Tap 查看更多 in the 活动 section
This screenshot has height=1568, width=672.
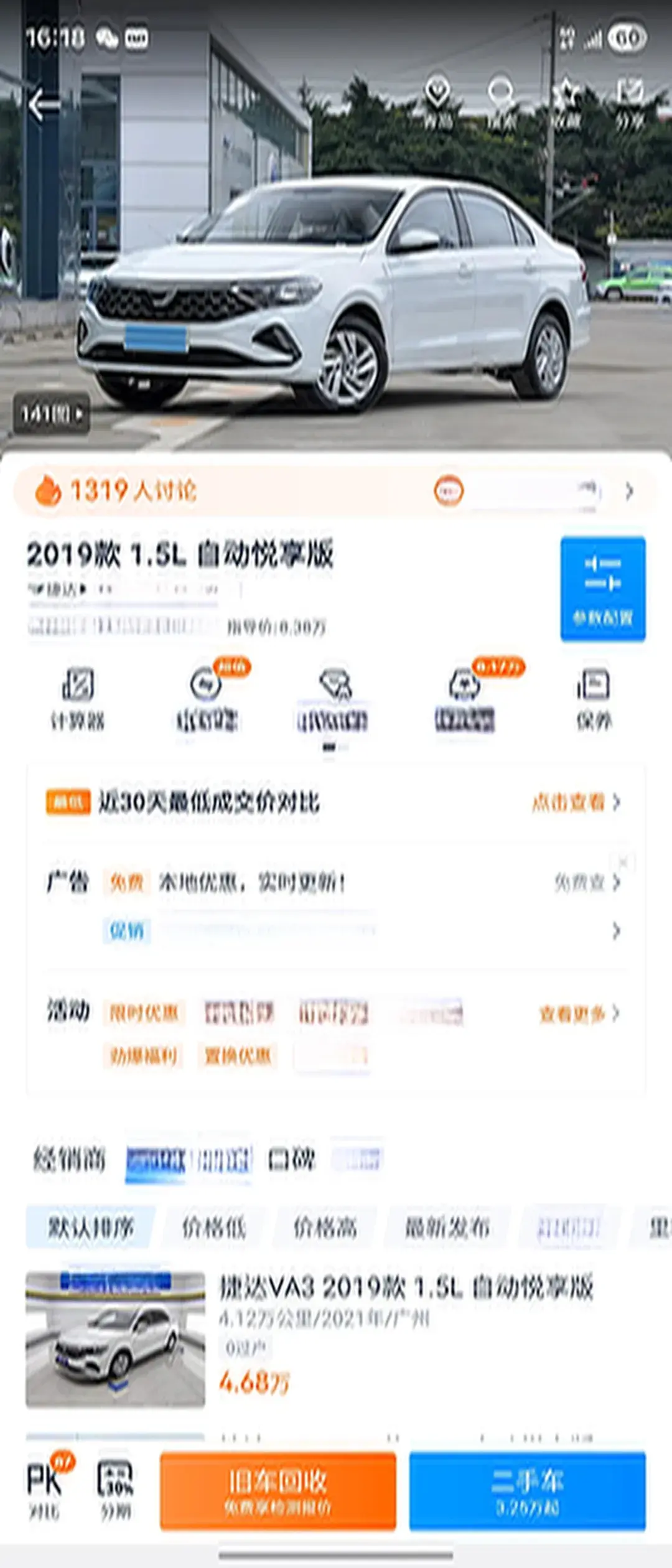click(579, 1014)
